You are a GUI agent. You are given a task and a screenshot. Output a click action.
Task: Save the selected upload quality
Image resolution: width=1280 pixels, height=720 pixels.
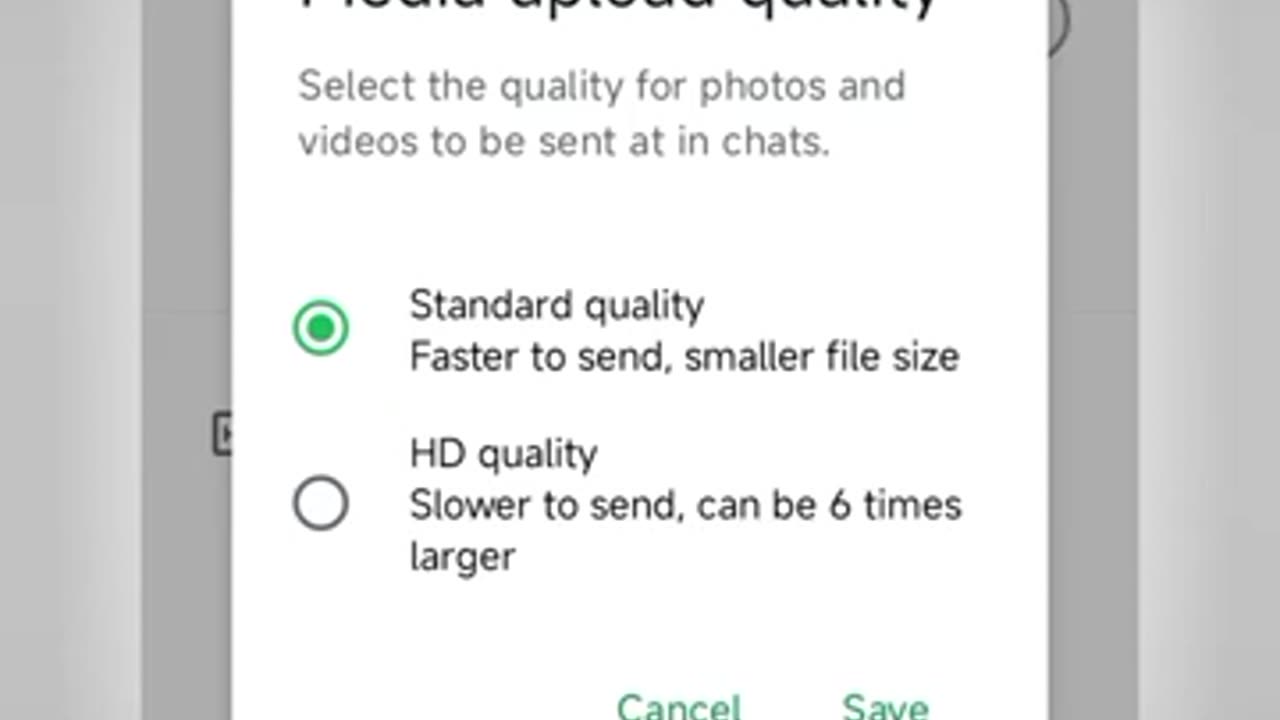coord(885,706)
